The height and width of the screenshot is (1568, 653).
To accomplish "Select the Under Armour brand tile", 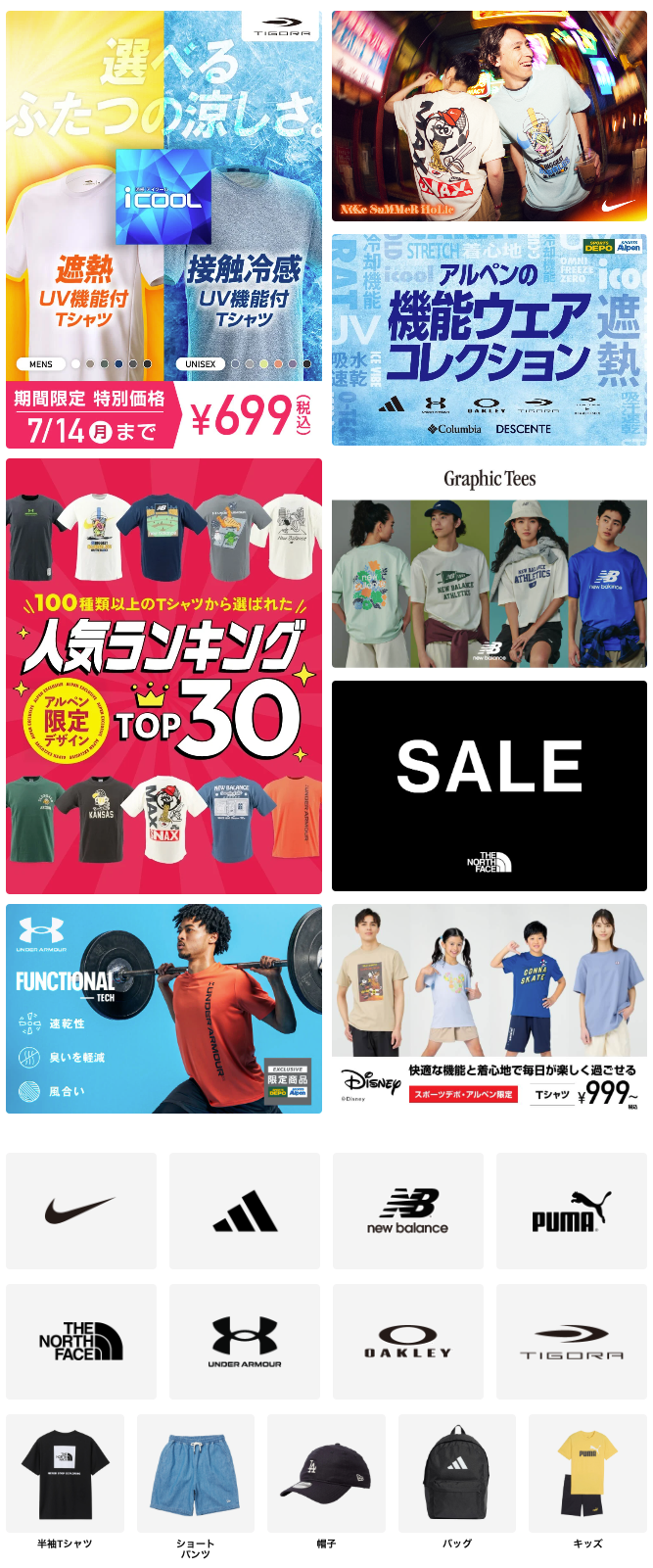I will [x=245, y=1341].
